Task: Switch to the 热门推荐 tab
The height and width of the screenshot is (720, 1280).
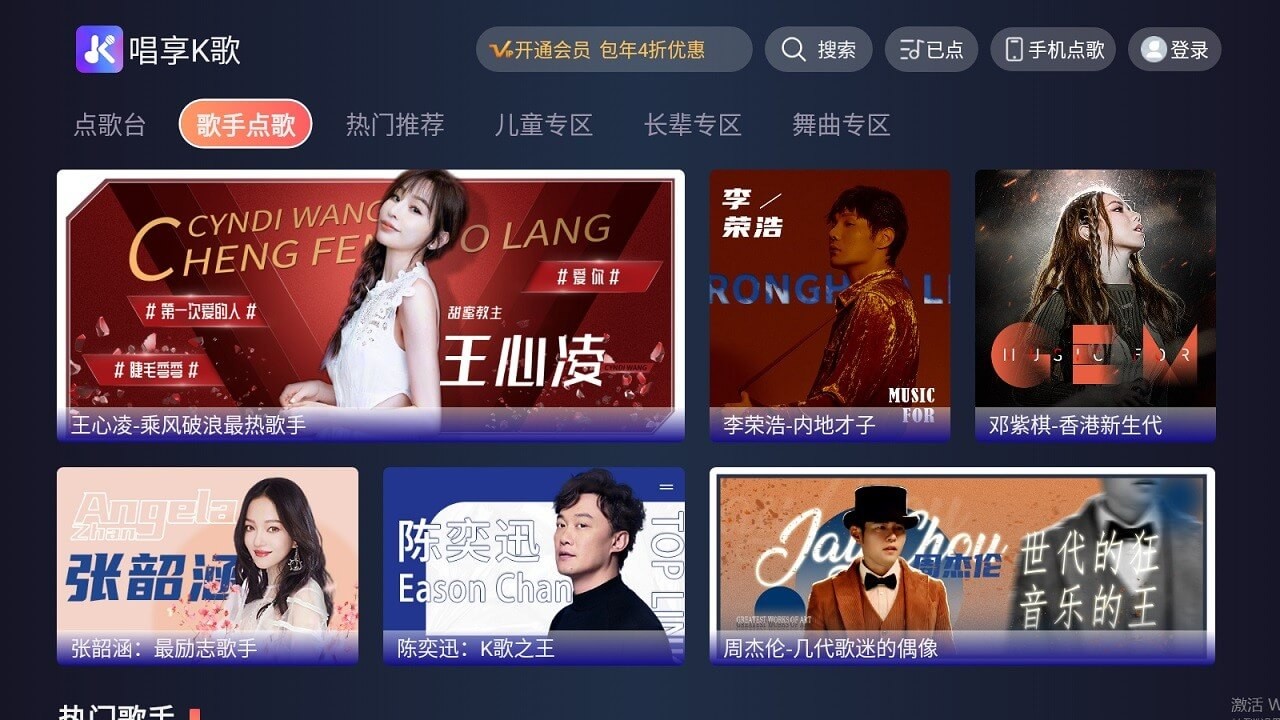Action: (395, 125)
